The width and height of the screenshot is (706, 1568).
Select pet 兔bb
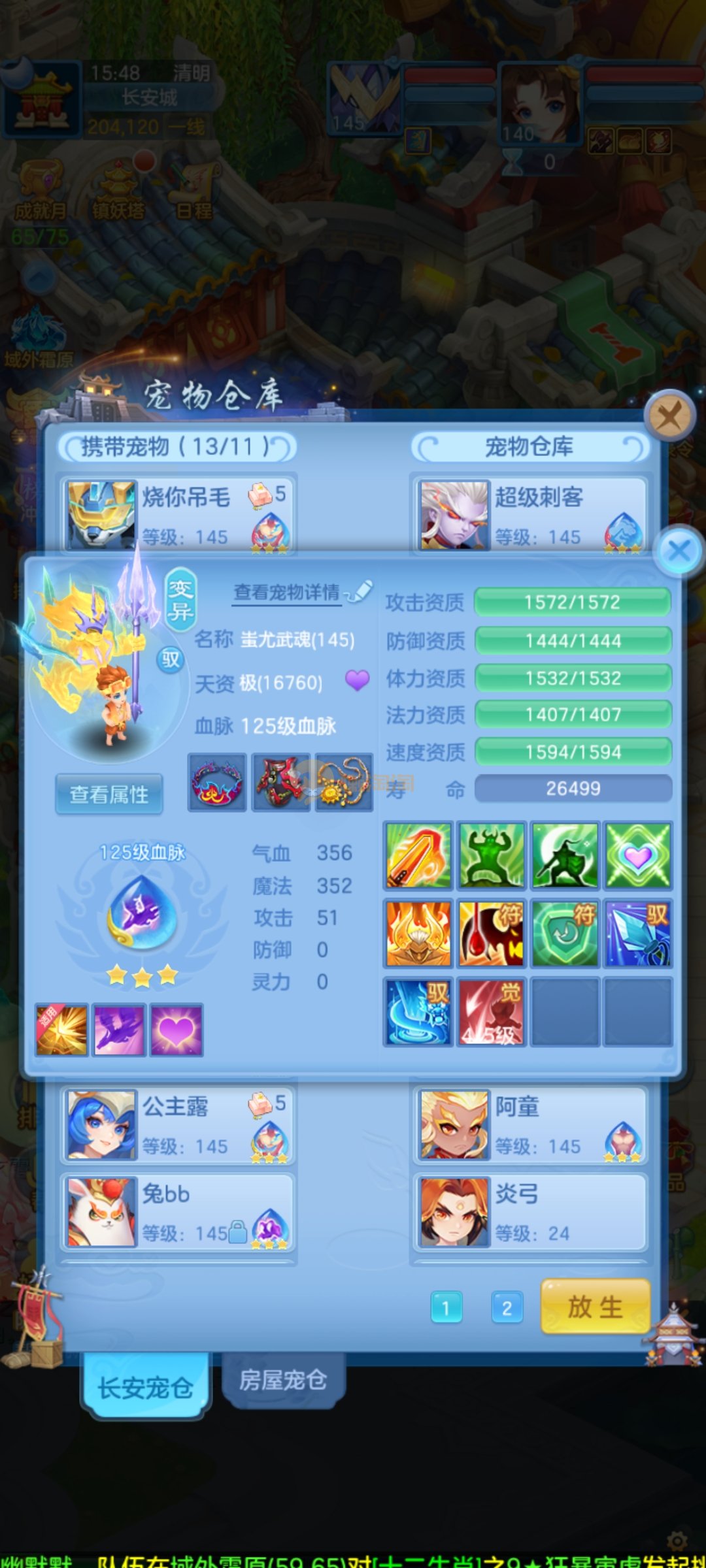click(178, 1211)
